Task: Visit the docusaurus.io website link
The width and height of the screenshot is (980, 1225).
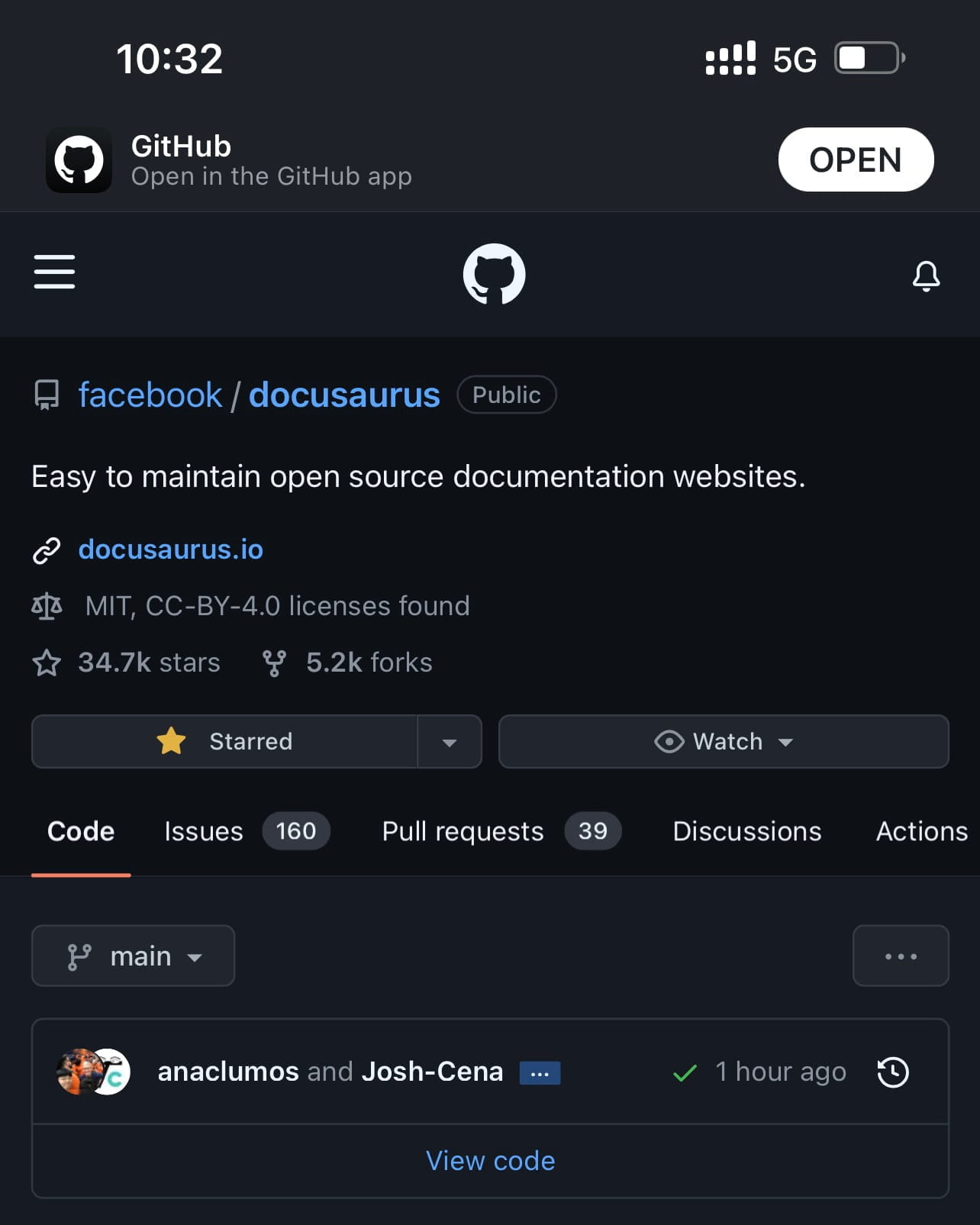Action: (x=170, y=550)
